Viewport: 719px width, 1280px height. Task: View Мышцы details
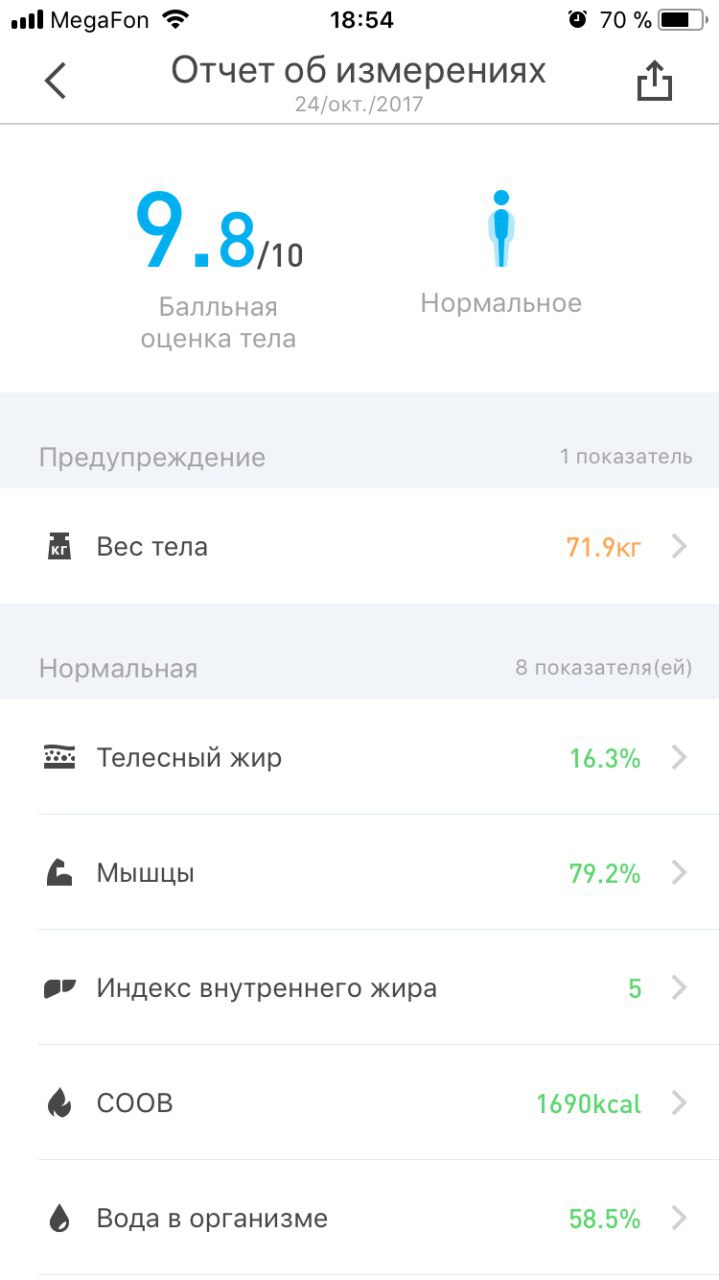(x=359, y=872)
